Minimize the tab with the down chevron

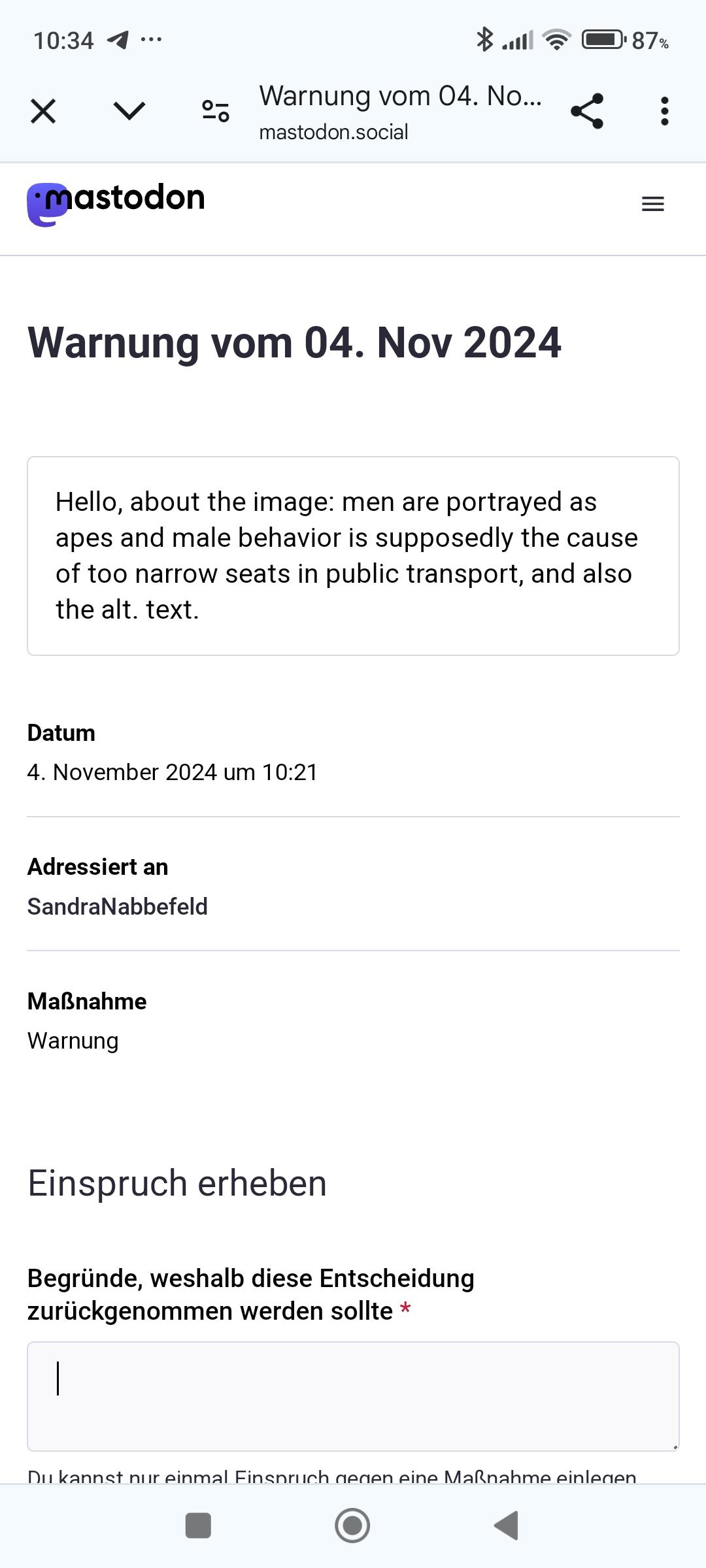[129, 111]
